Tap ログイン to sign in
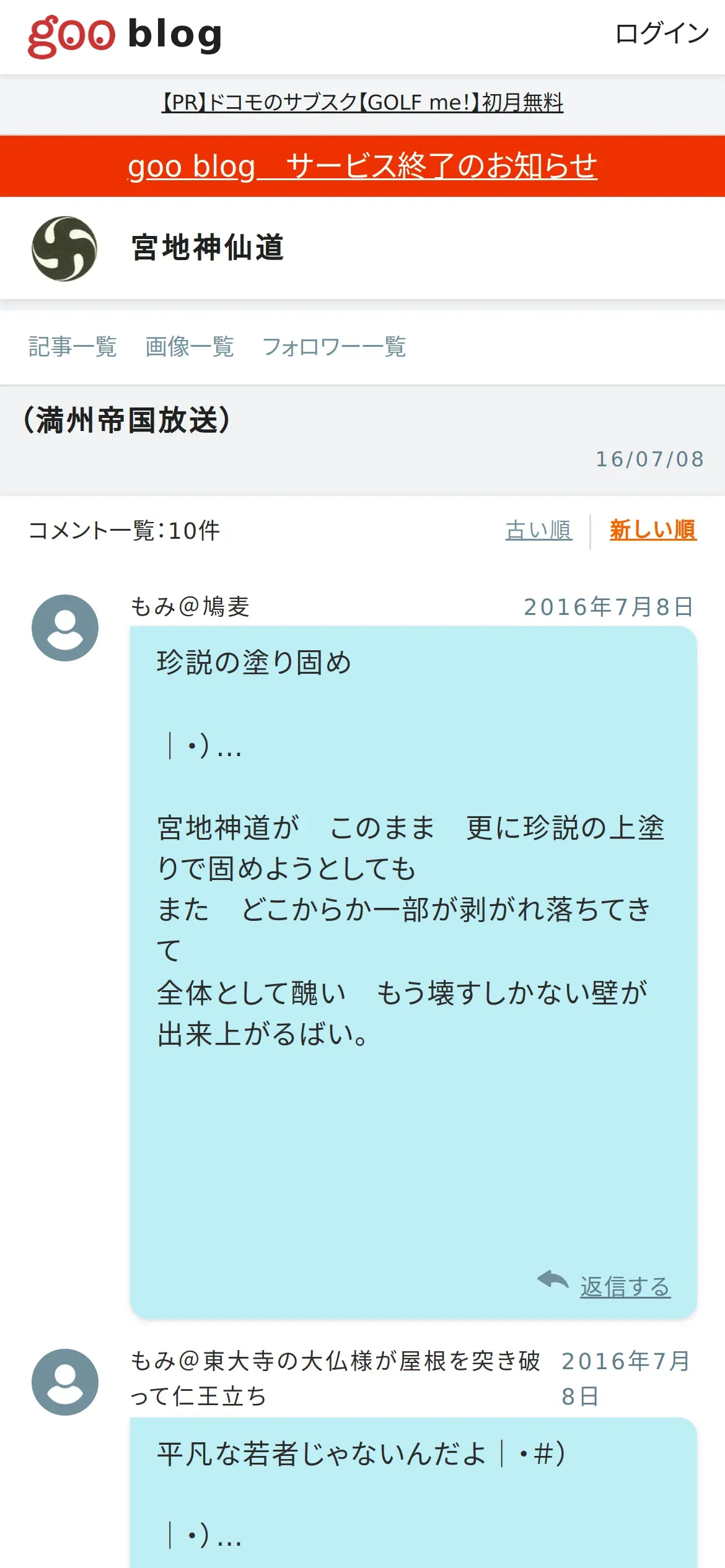The image size is (725, 1568). pos(662,33)
